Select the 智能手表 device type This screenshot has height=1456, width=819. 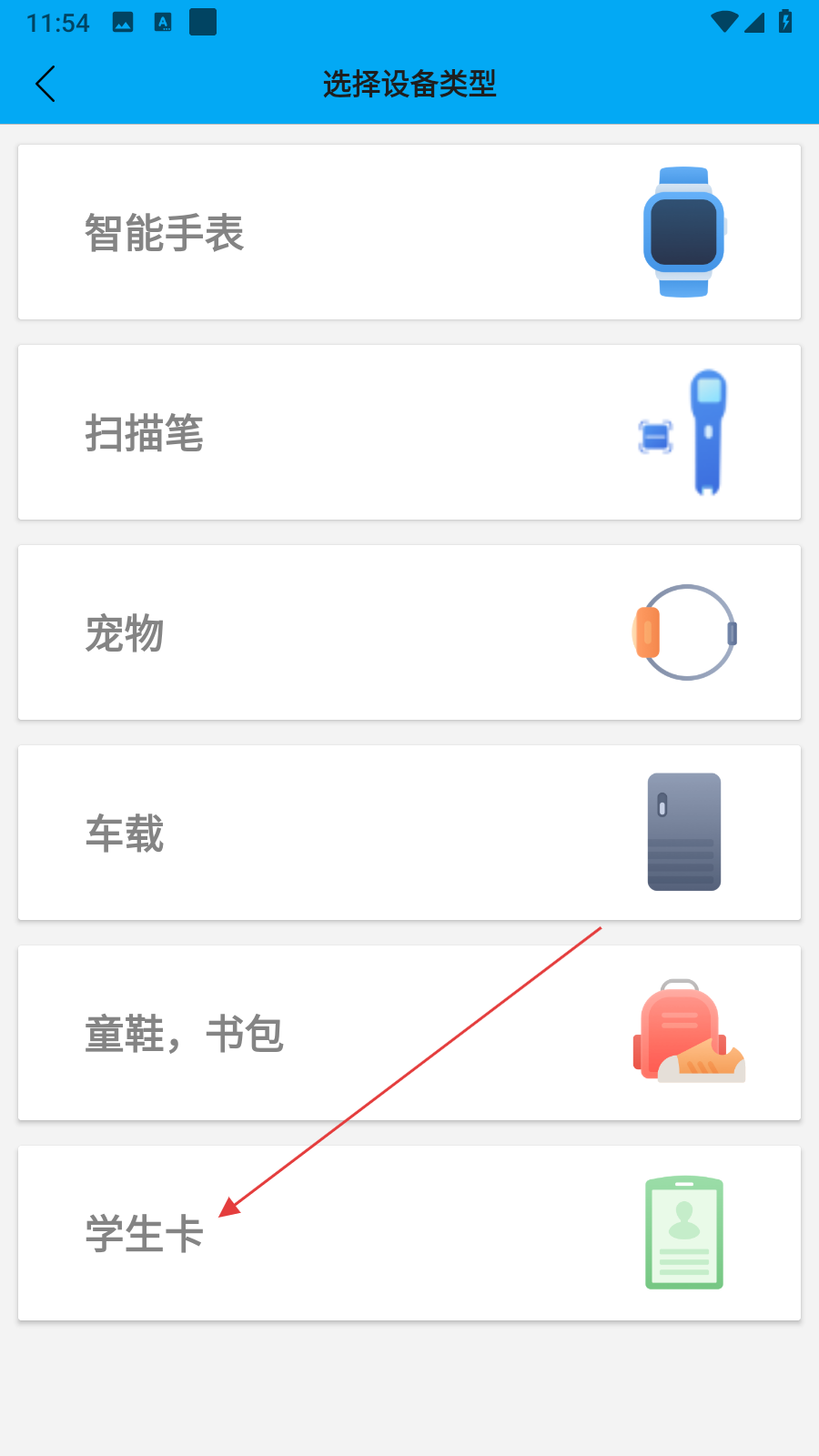tap(409, 232)
